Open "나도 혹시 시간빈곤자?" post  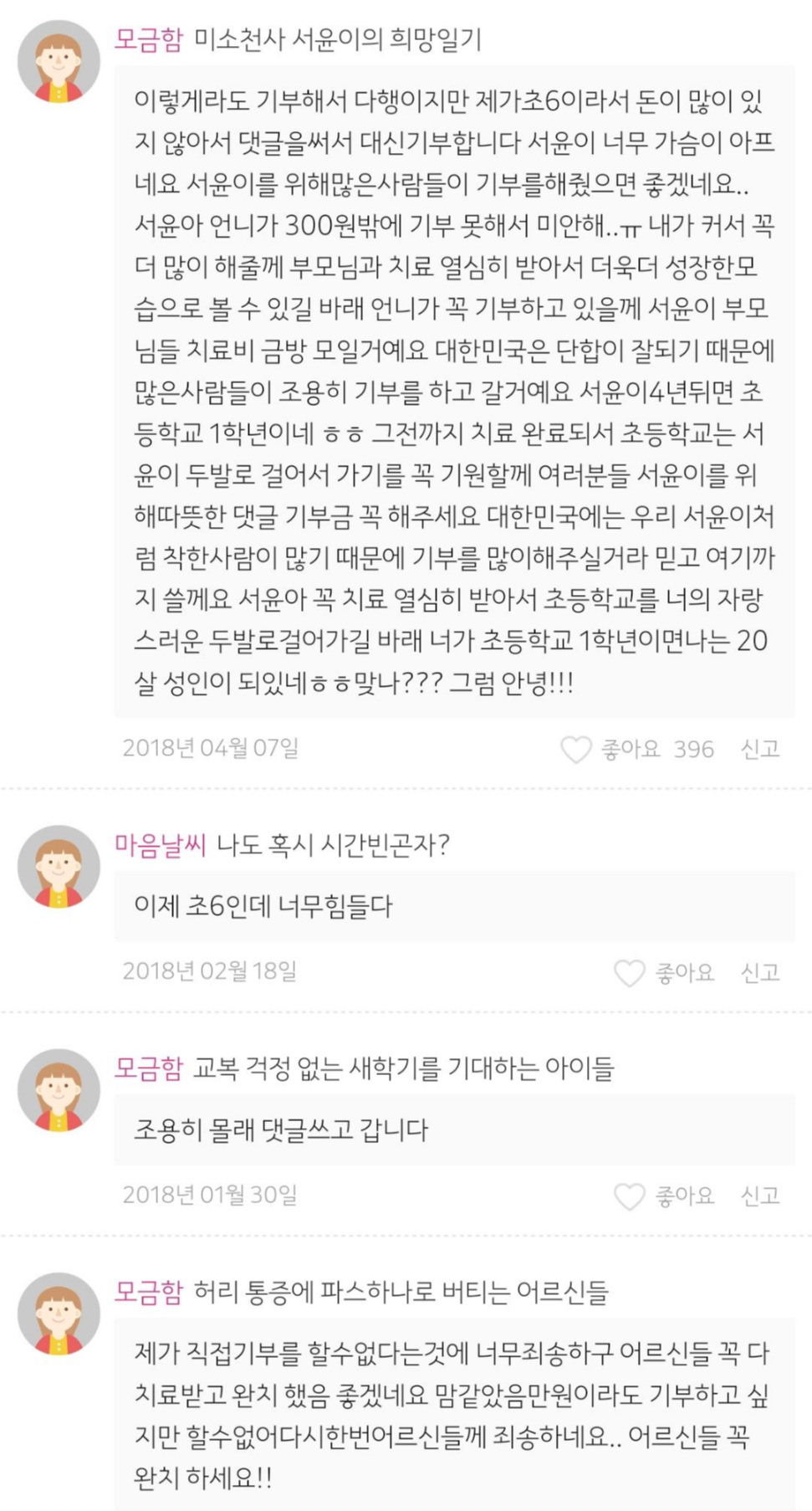tap(335, 847)
